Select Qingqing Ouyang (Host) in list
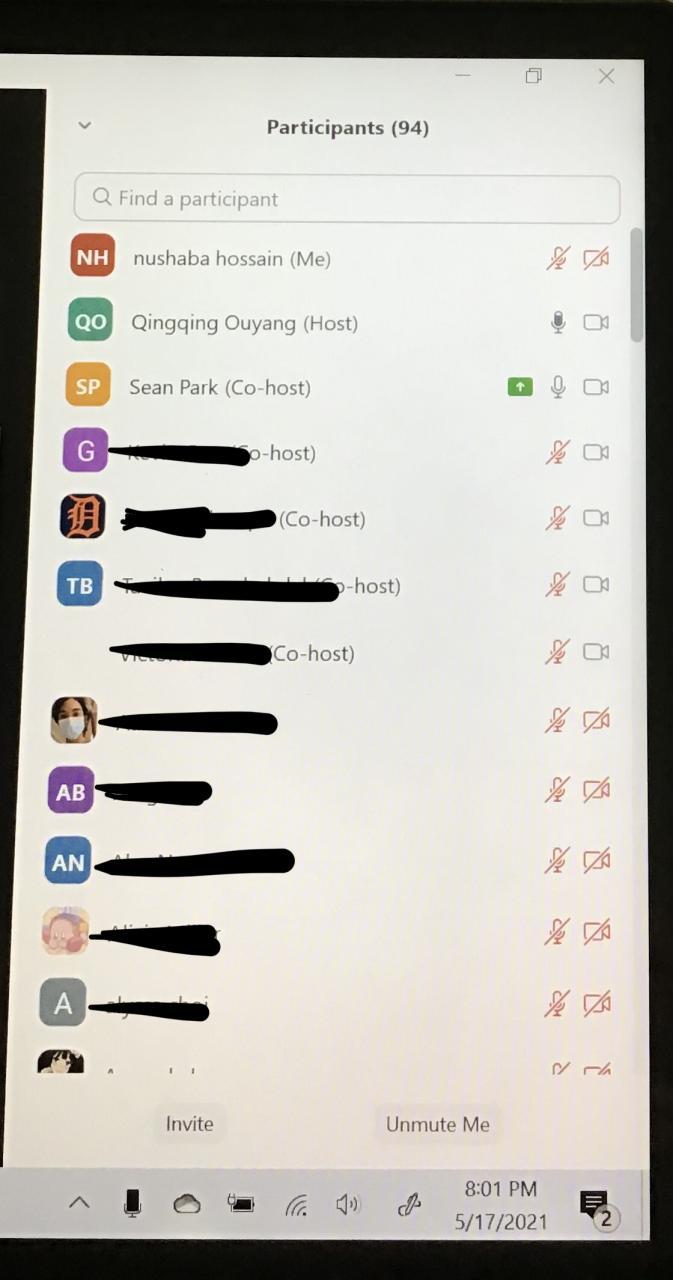The height and width of the screenshot is (1280, 673). point(244,323)
